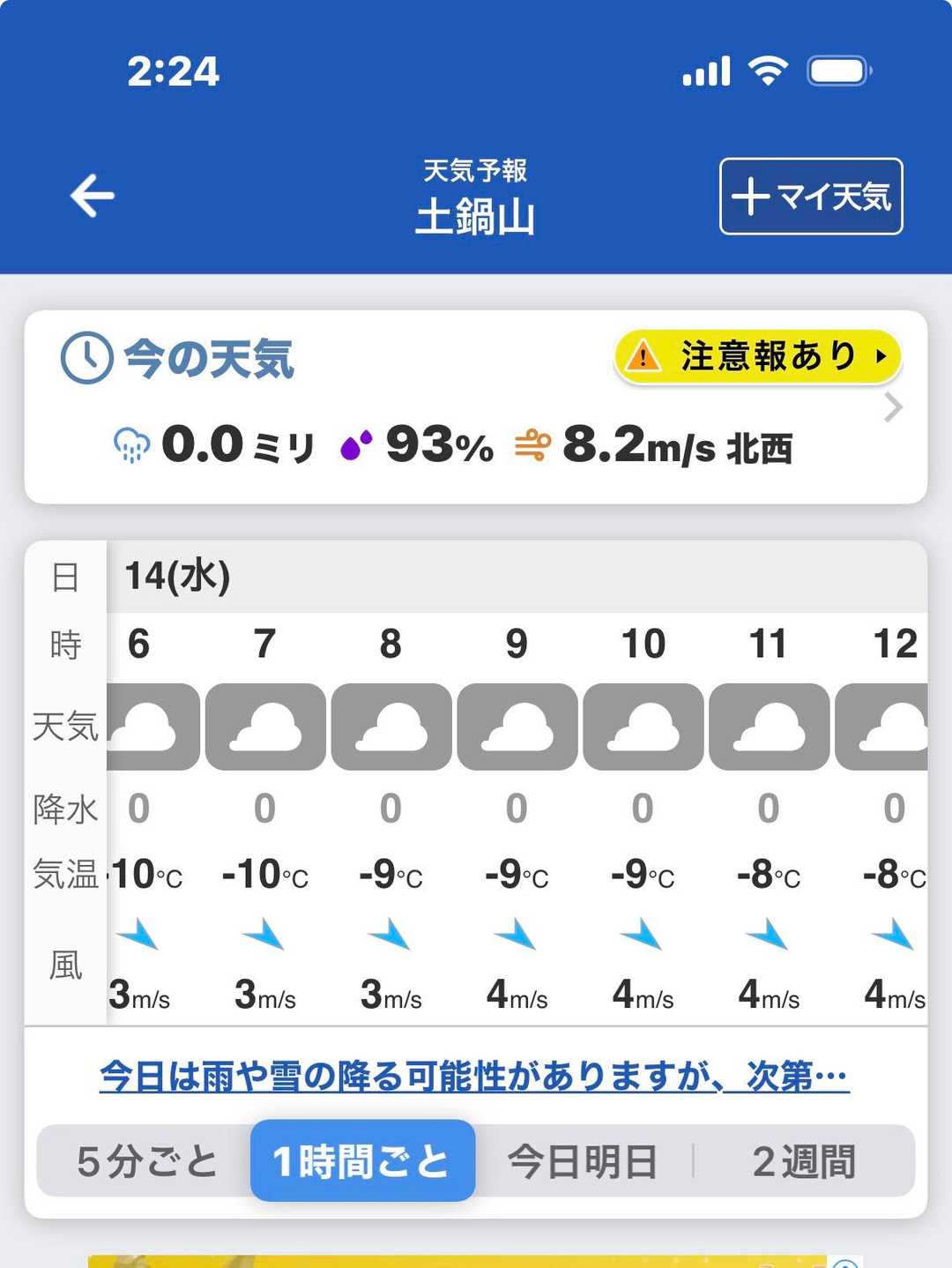Select the 1時間ごと tab
Viewport: 952px width, 1268px height.
[x=362, y=1161]
